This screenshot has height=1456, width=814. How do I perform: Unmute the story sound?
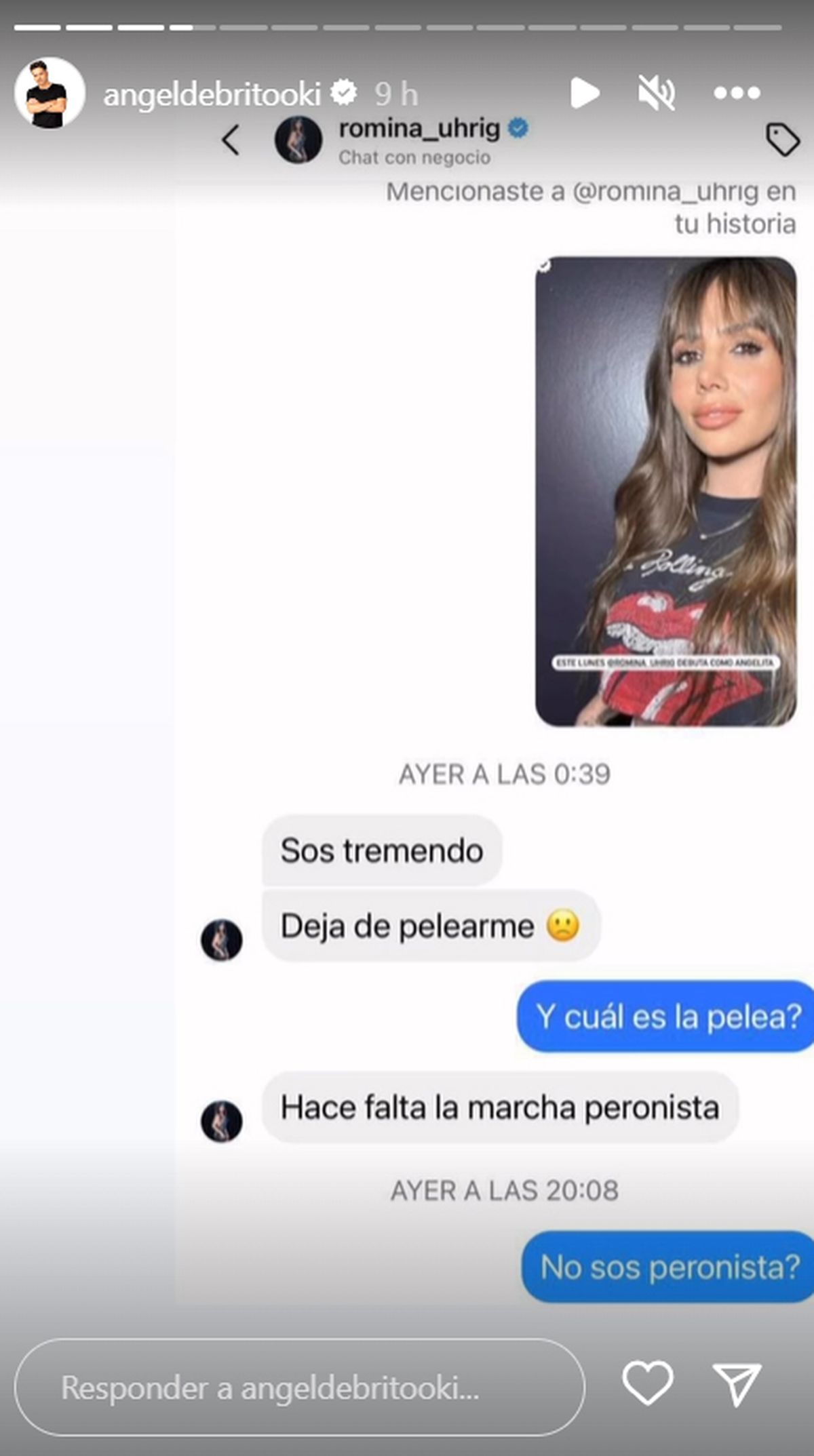[x=657, y=93]
